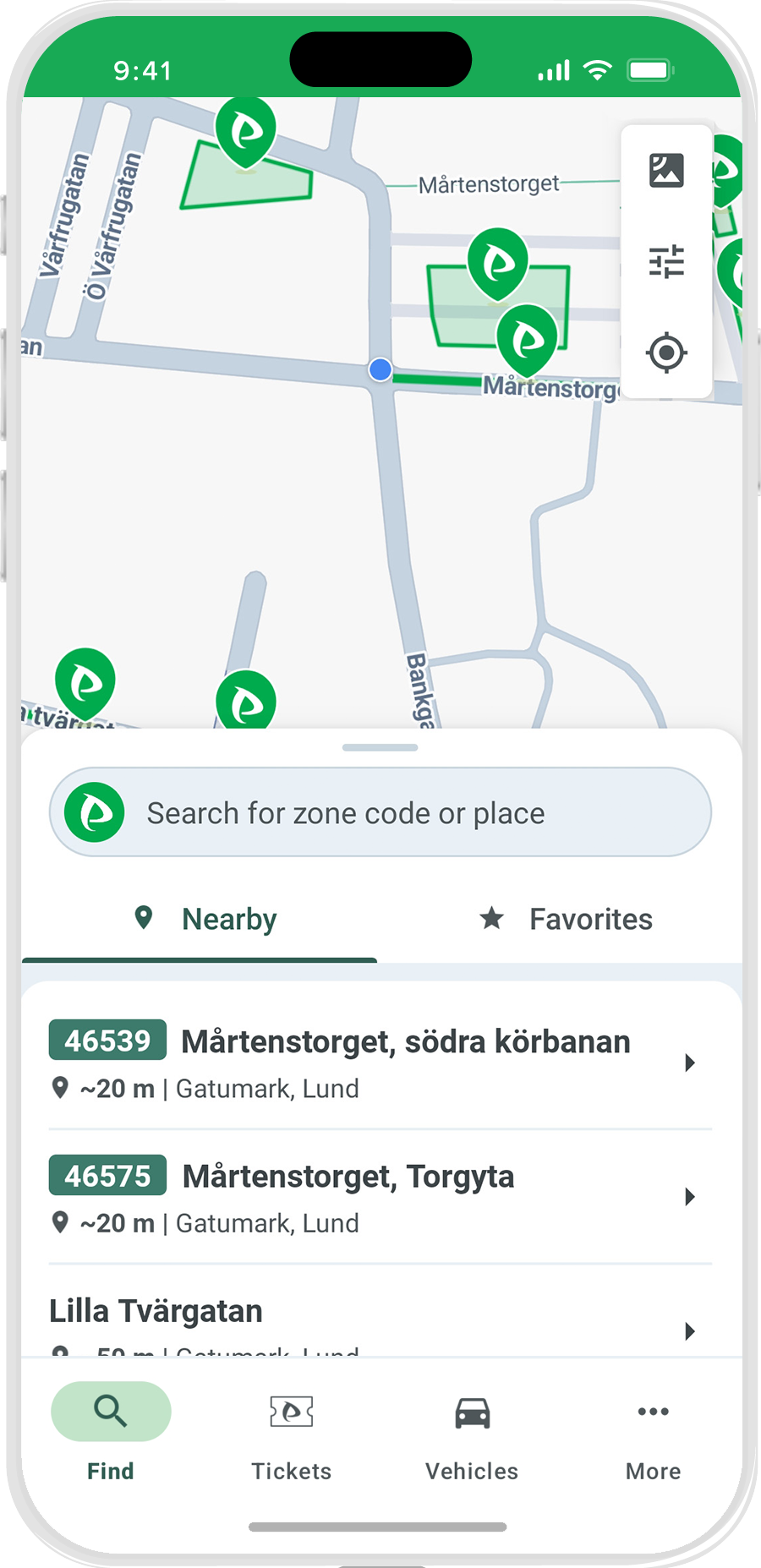Screen dimensions: 761x1568
Task: Select the Find tab
Action: tap(111, 1433)
